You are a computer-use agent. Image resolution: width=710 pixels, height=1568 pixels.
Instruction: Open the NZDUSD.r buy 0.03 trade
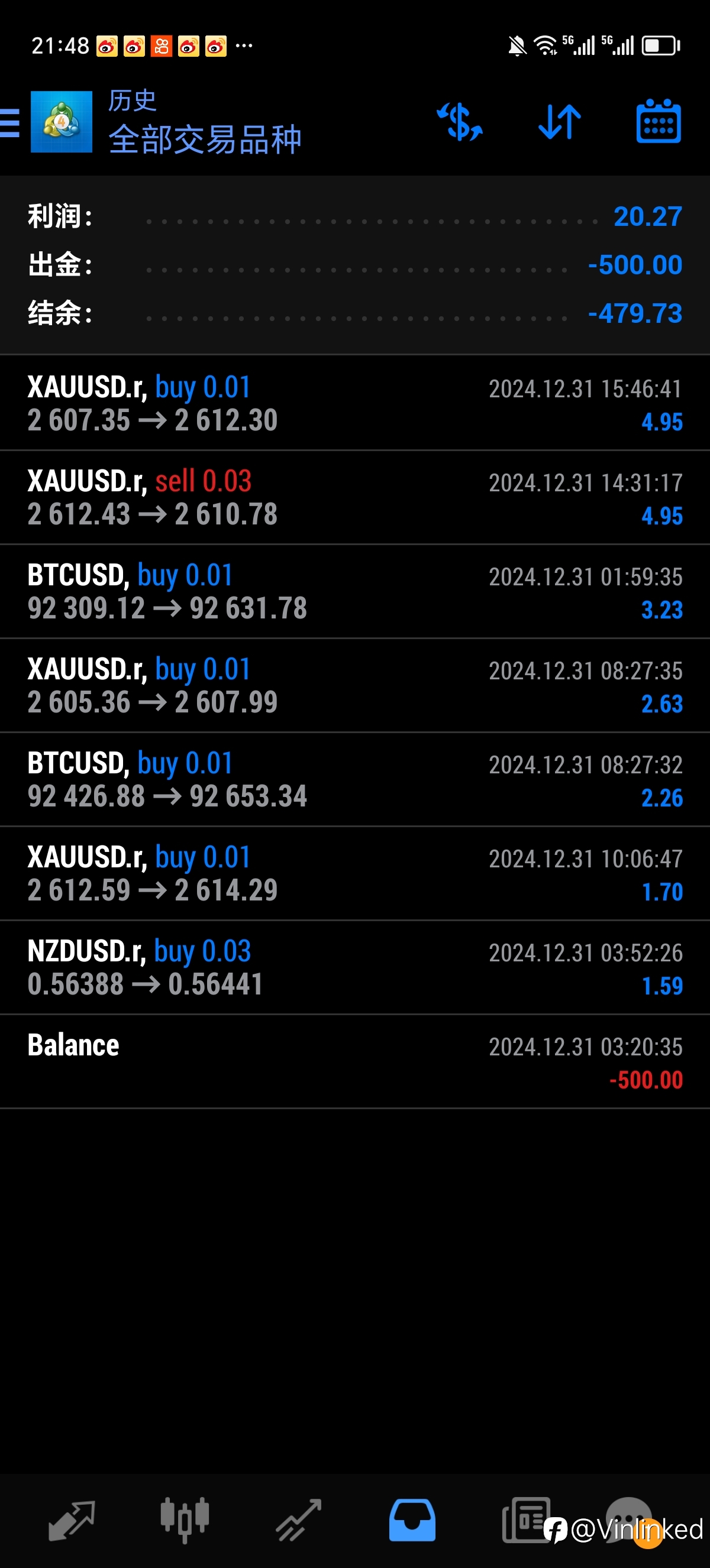pyautogui.click(x=355, y=967)
